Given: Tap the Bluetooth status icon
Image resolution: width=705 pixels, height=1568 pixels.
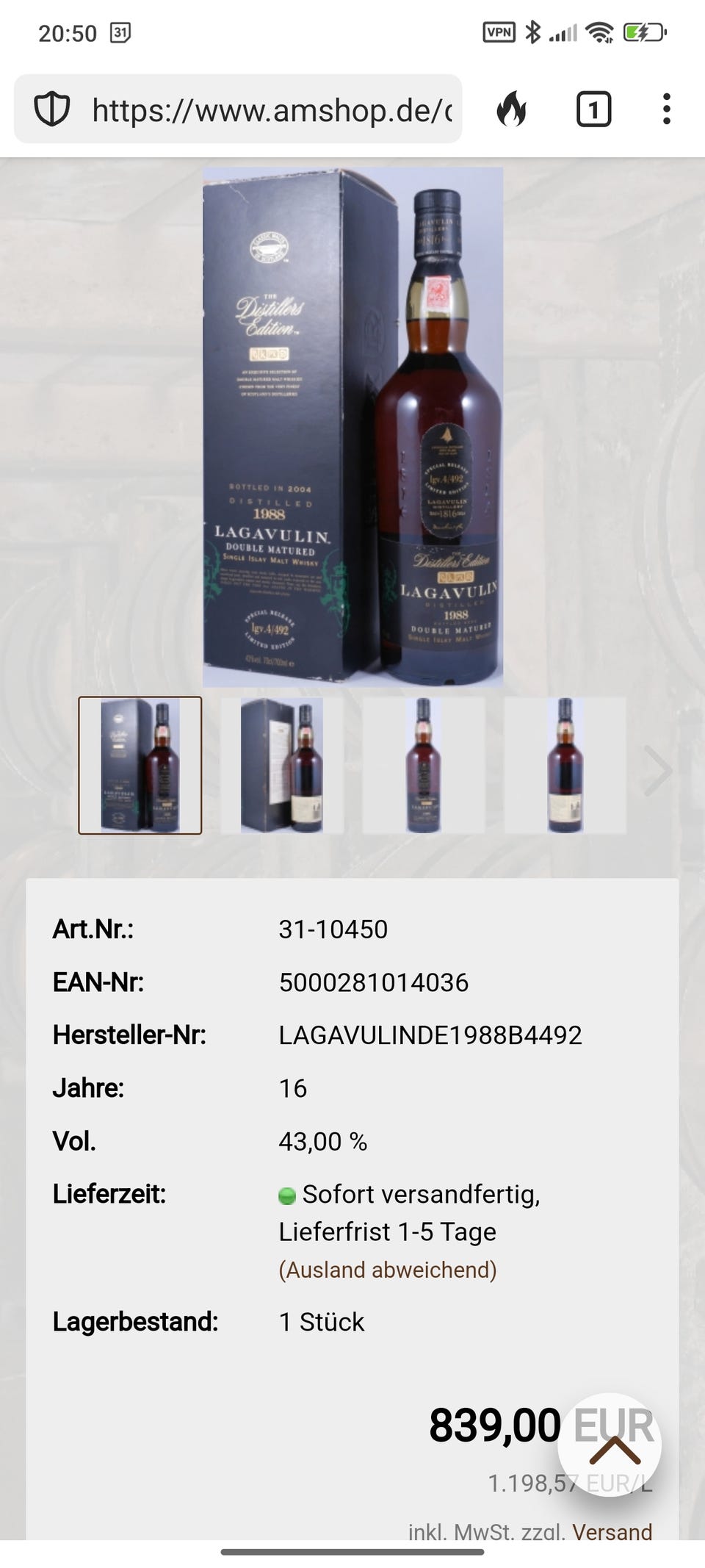Looking at the screenshot, I should pos(534,32).
